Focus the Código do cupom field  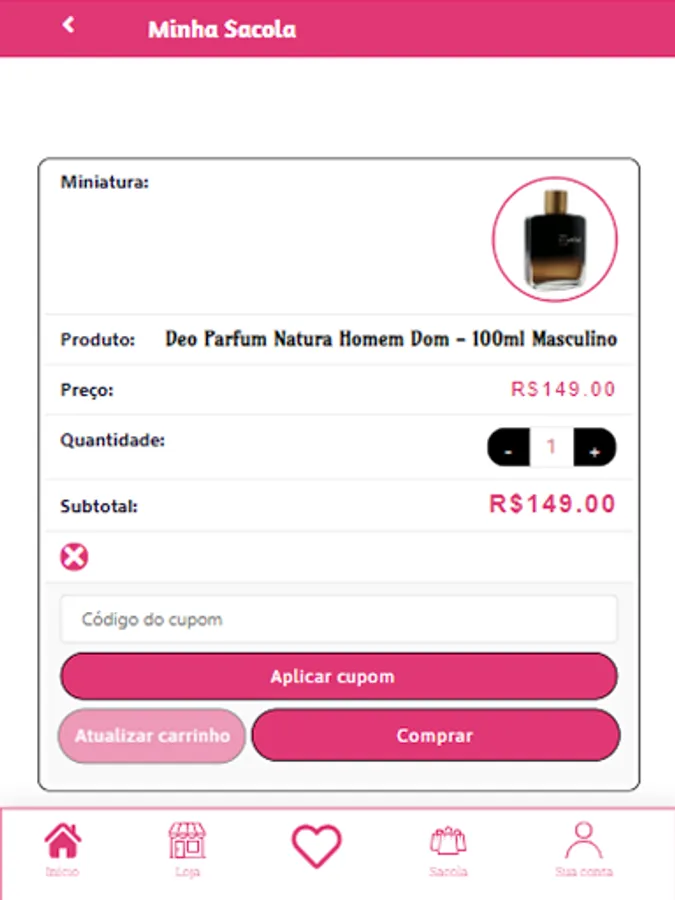338,619
